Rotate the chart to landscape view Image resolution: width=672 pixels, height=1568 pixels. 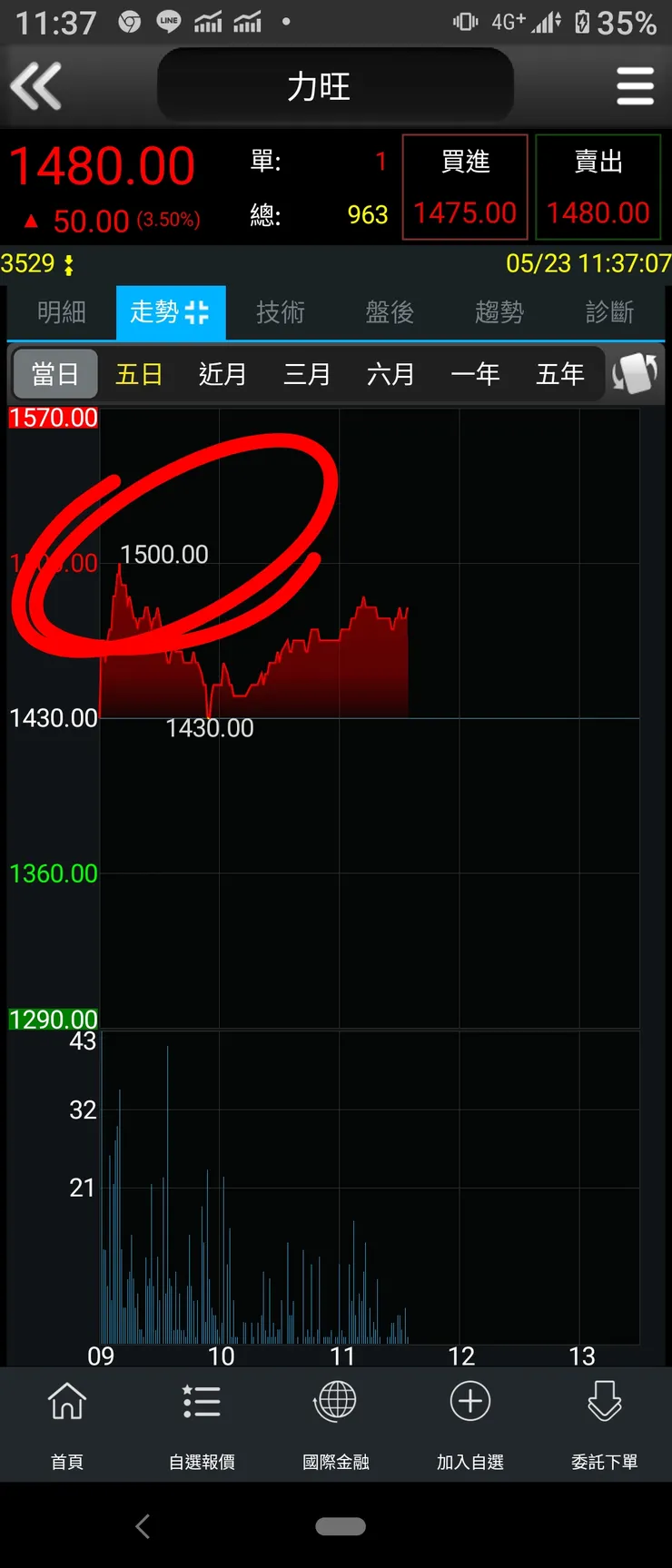pyautogui.click(x=635, y=373)
